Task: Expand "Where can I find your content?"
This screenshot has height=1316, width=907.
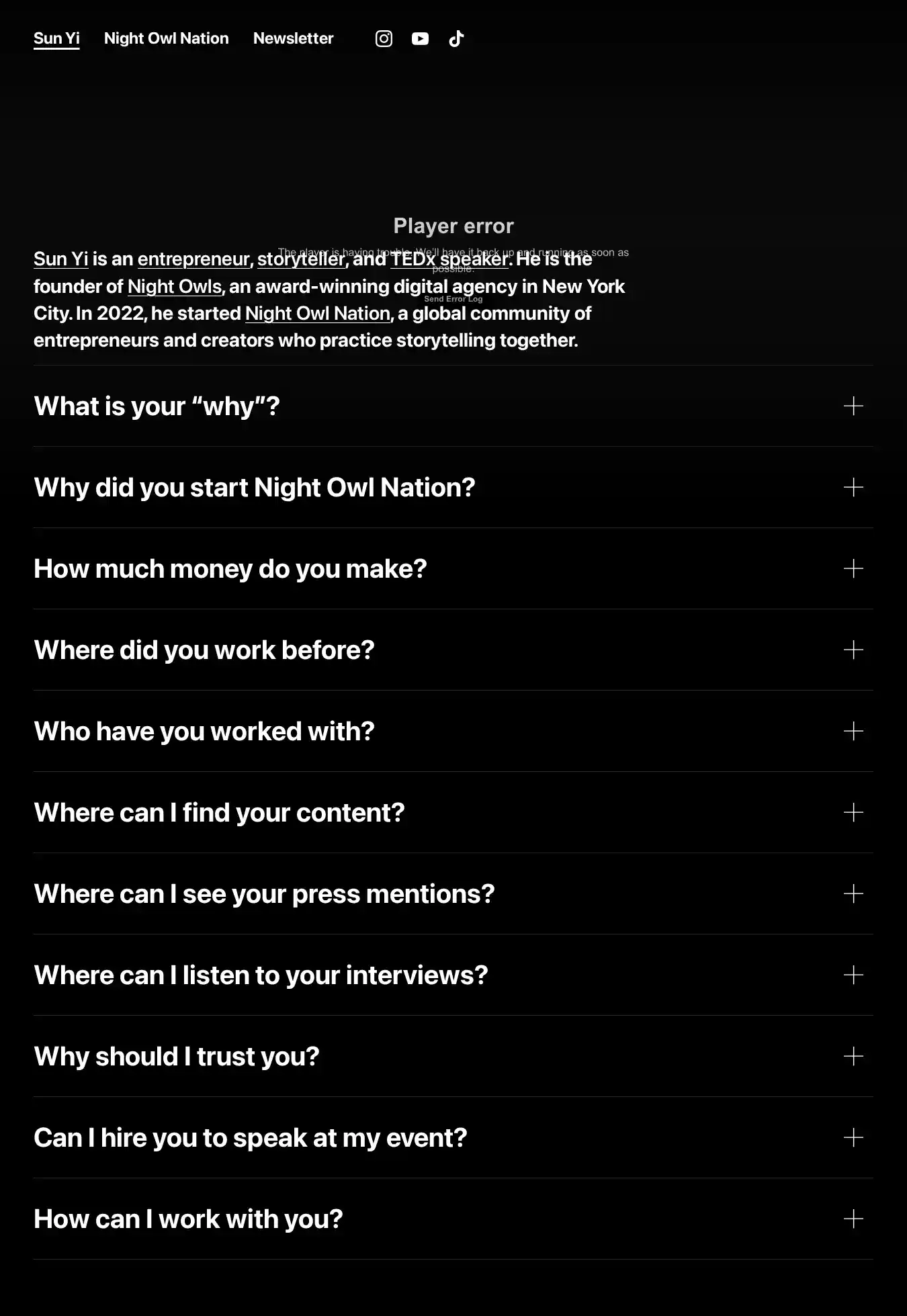Action: pos(853,813)
